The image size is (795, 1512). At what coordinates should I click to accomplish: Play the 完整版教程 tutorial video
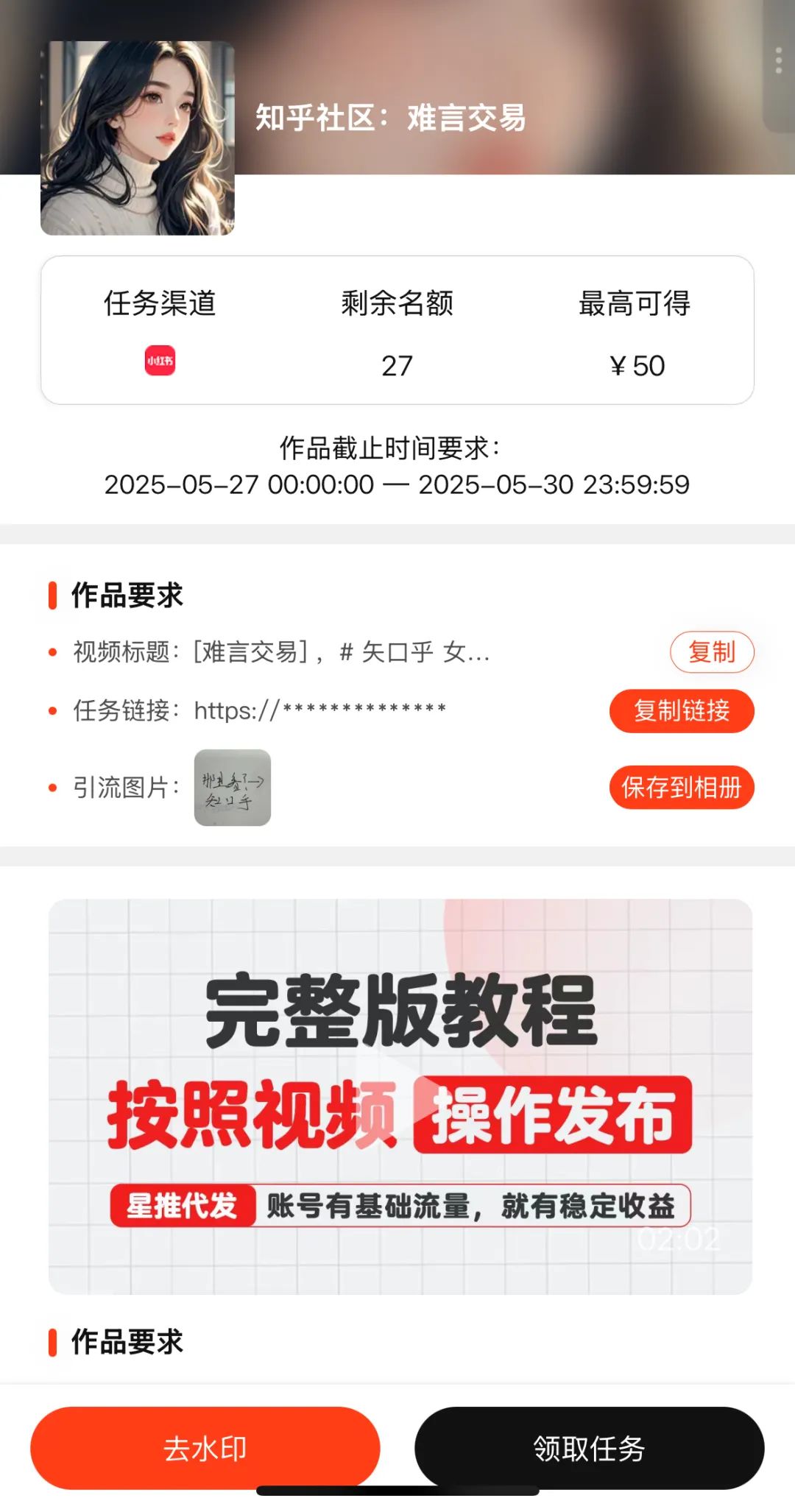pos(400,1096)
